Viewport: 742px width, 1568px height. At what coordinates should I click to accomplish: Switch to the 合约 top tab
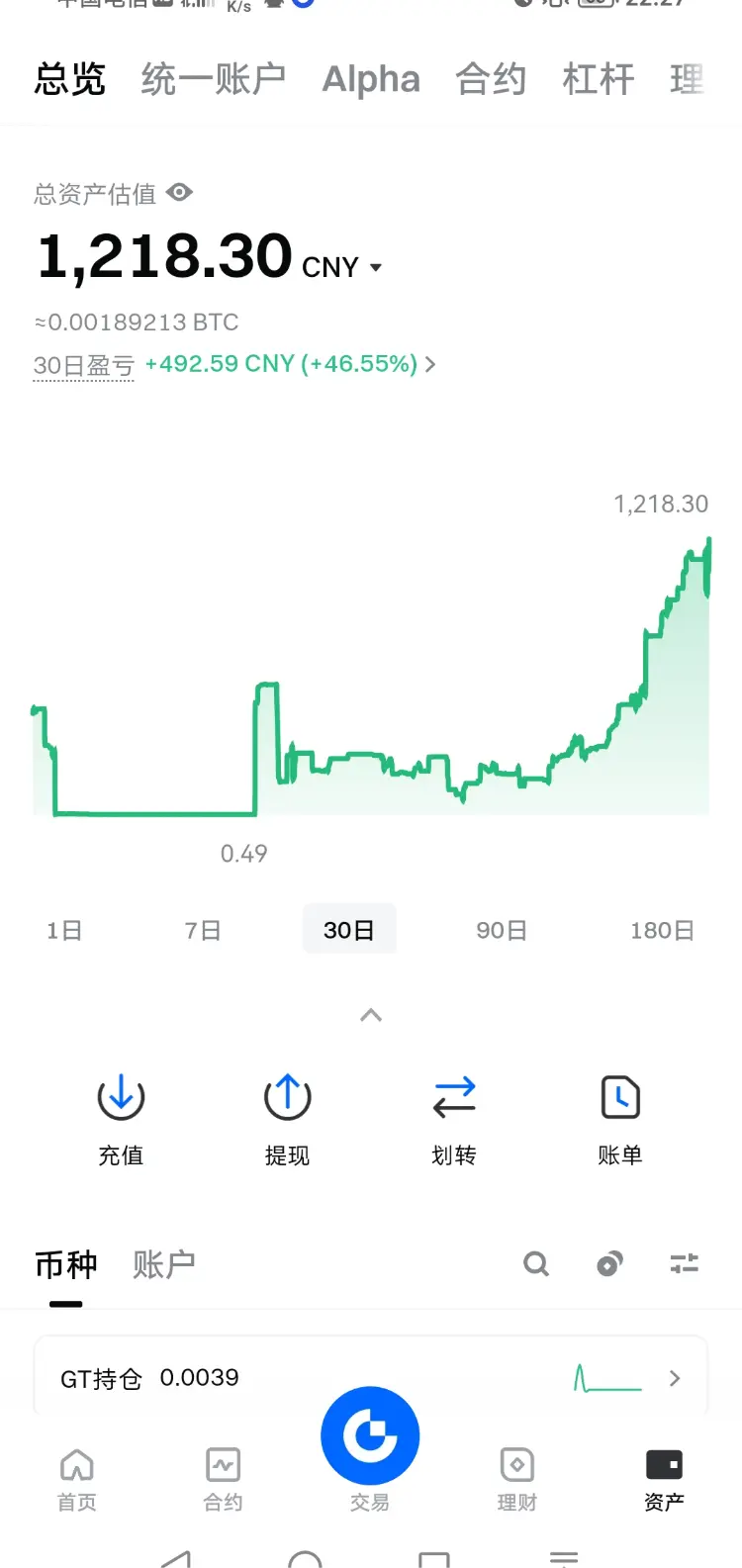point(491,79)
